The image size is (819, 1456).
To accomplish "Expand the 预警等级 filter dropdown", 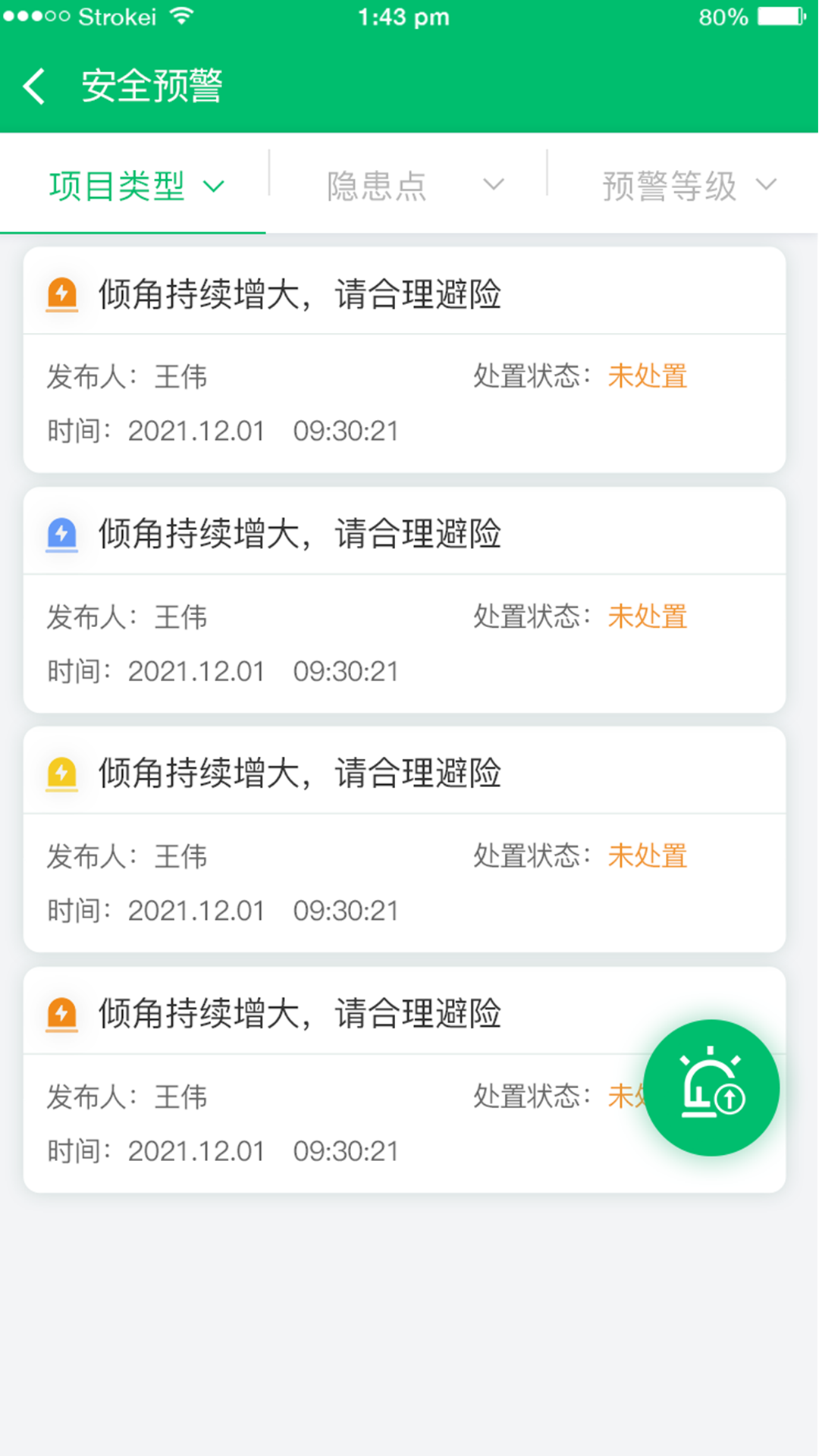I will (688, 186).
